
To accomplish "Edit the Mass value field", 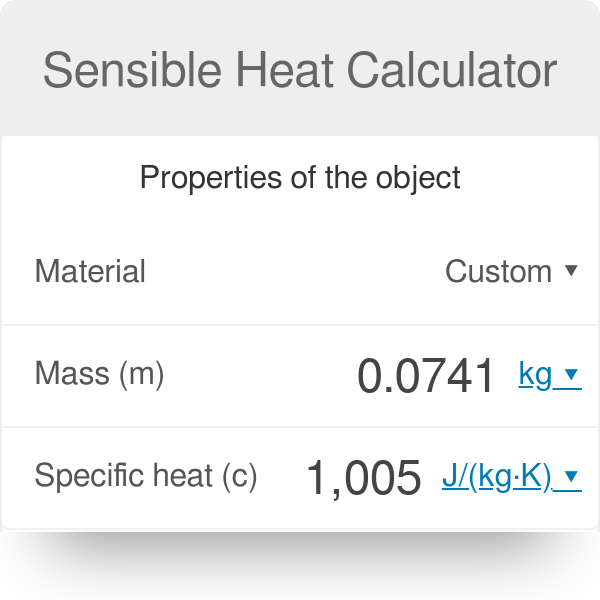I will 426,376.
